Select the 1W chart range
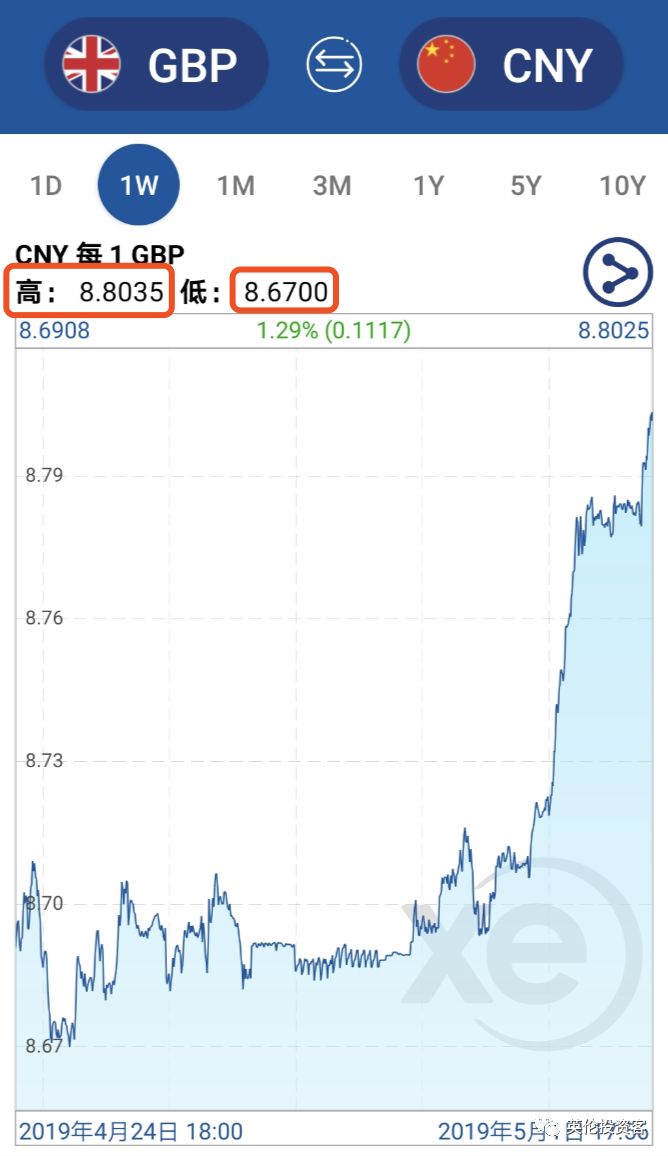 pyautogui.click(x=139, y=186)
